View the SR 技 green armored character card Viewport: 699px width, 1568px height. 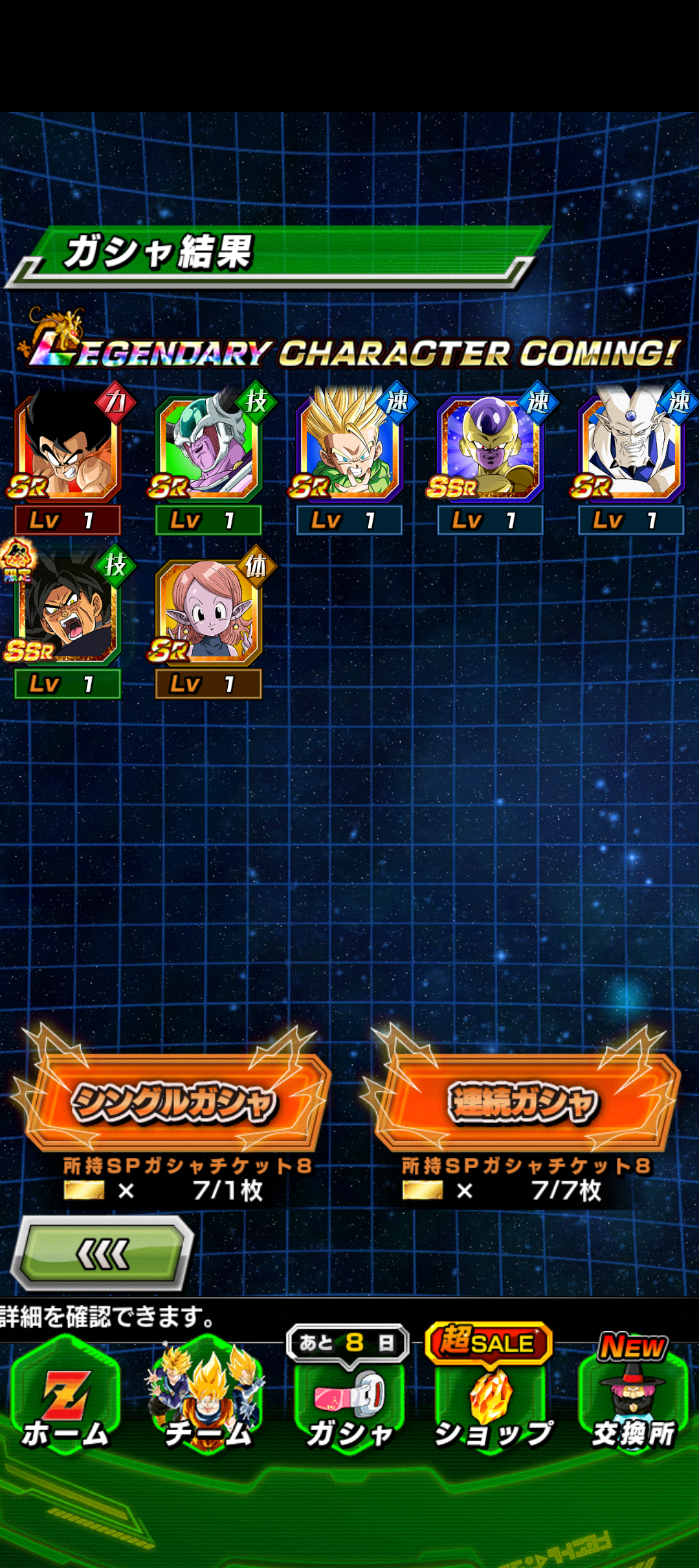point(208,459)
